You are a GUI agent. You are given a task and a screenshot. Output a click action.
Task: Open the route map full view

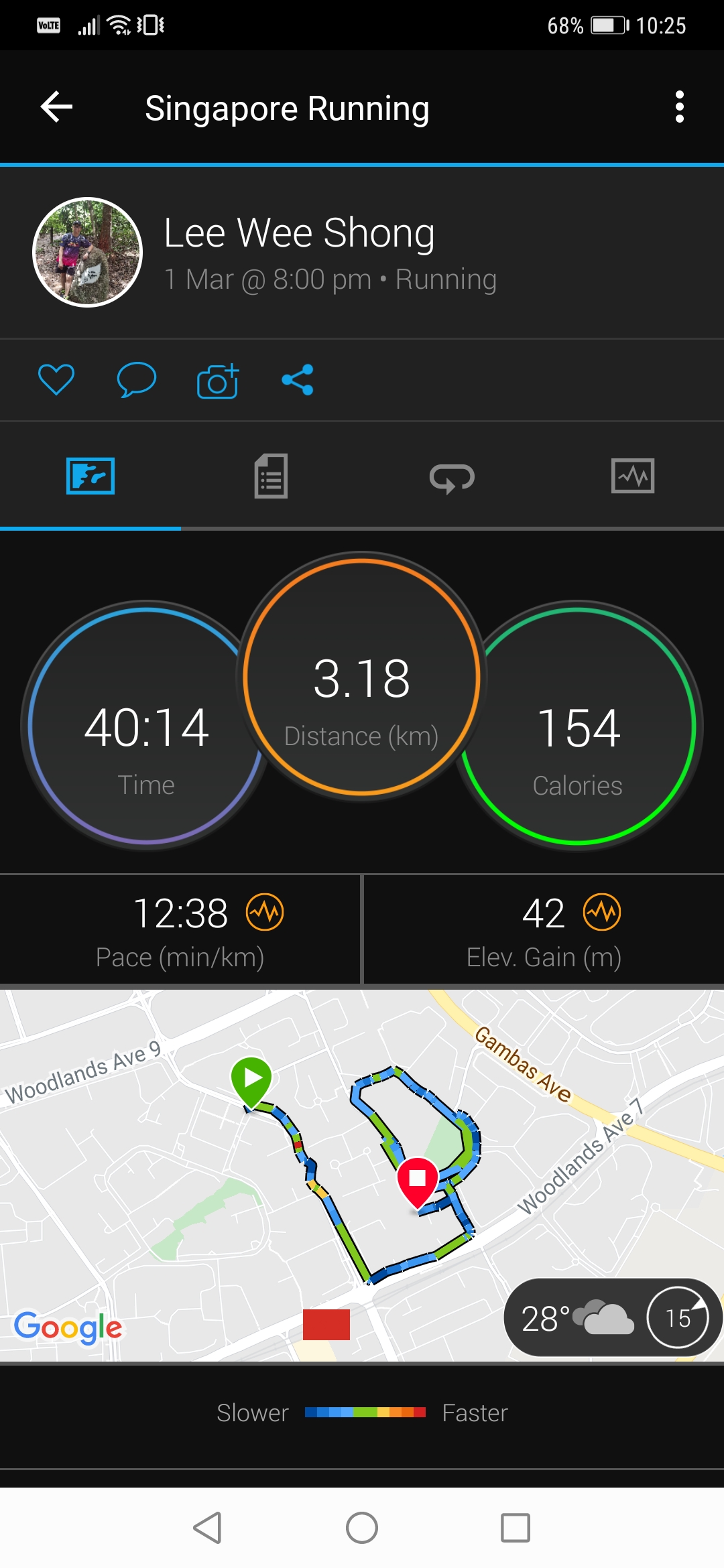[362, 1175]
